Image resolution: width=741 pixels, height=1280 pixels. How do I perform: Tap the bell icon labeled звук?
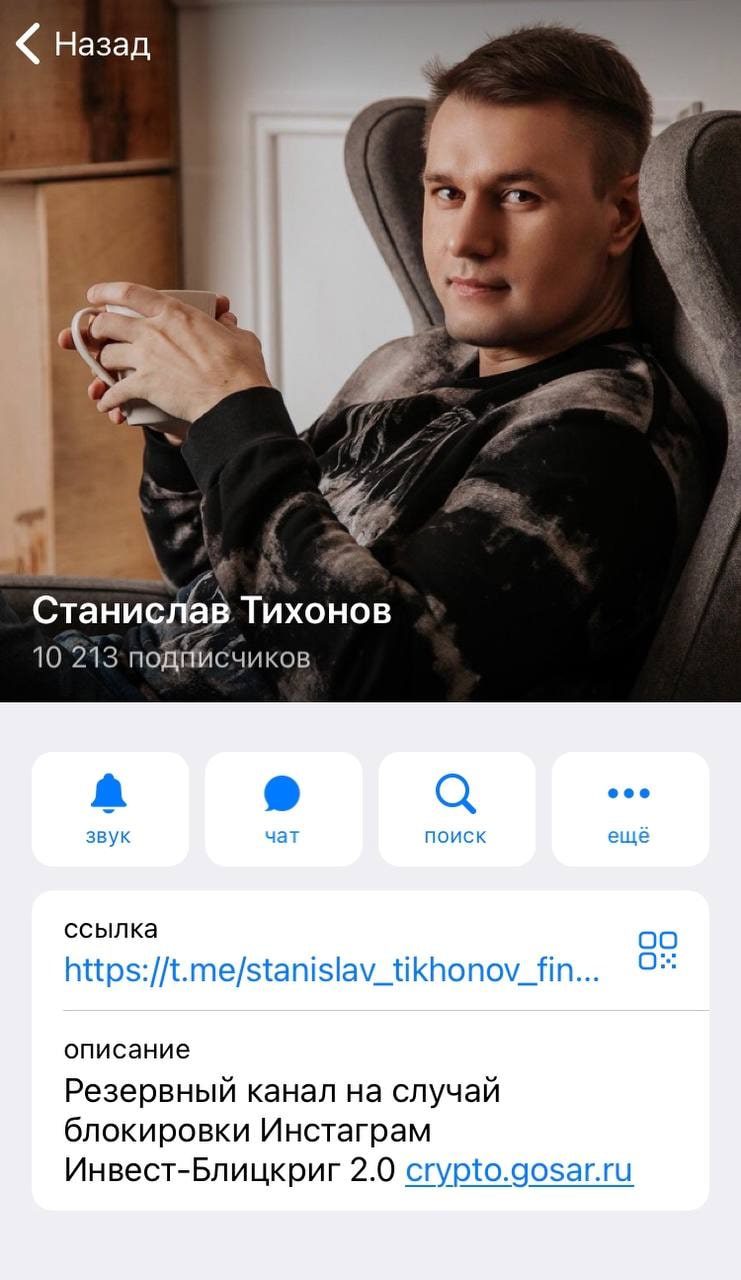110,808
